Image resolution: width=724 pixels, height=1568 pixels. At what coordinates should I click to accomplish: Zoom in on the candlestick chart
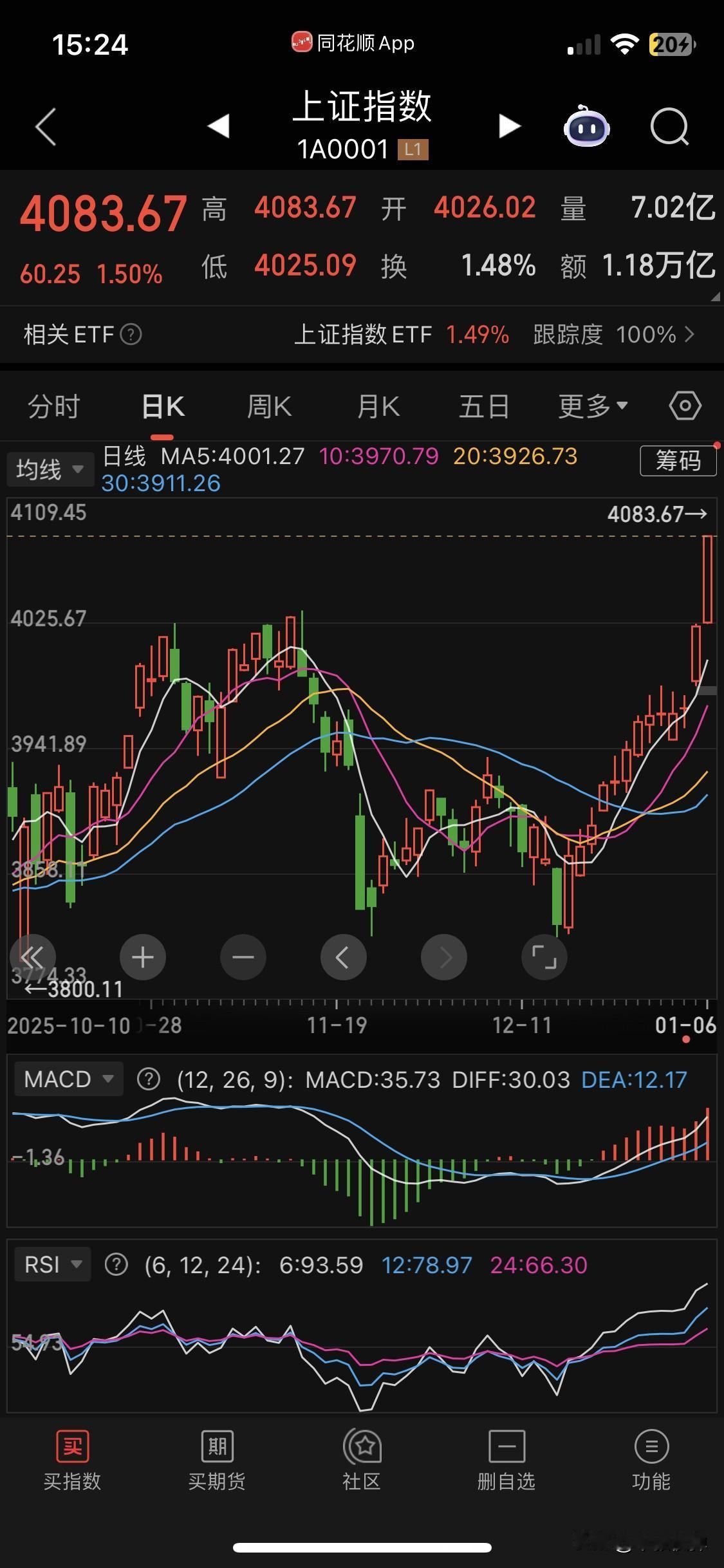tap(142, 957)
